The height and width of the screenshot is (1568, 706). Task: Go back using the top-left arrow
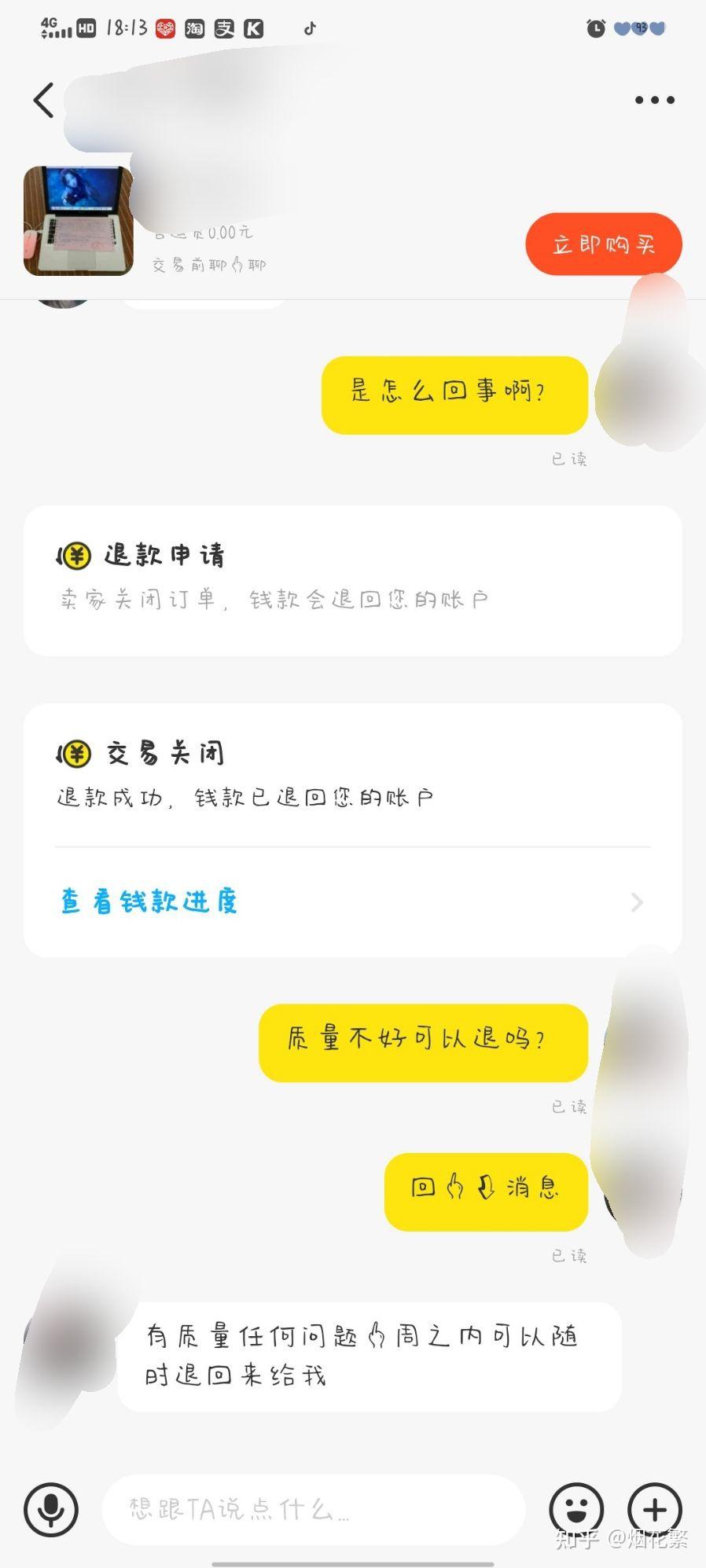coord(44,100)
